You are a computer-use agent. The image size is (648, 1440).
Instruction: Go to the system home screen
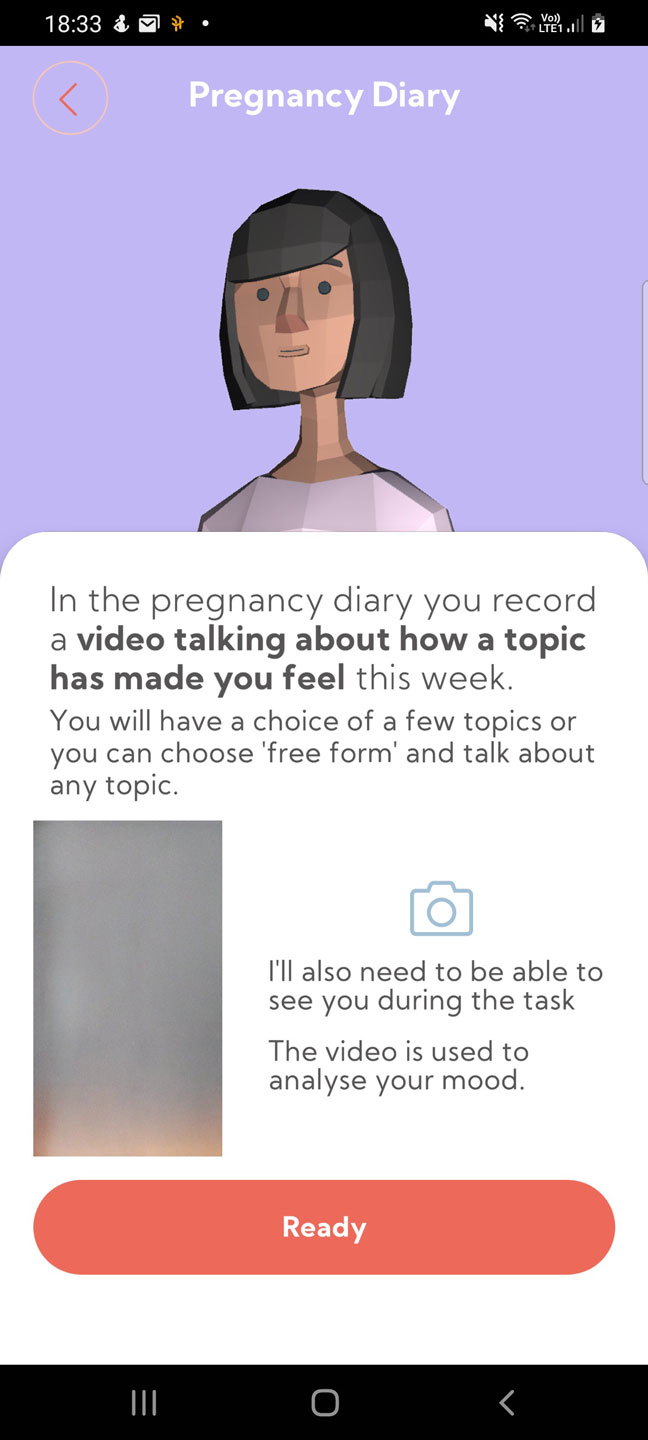click(324, 1402)
